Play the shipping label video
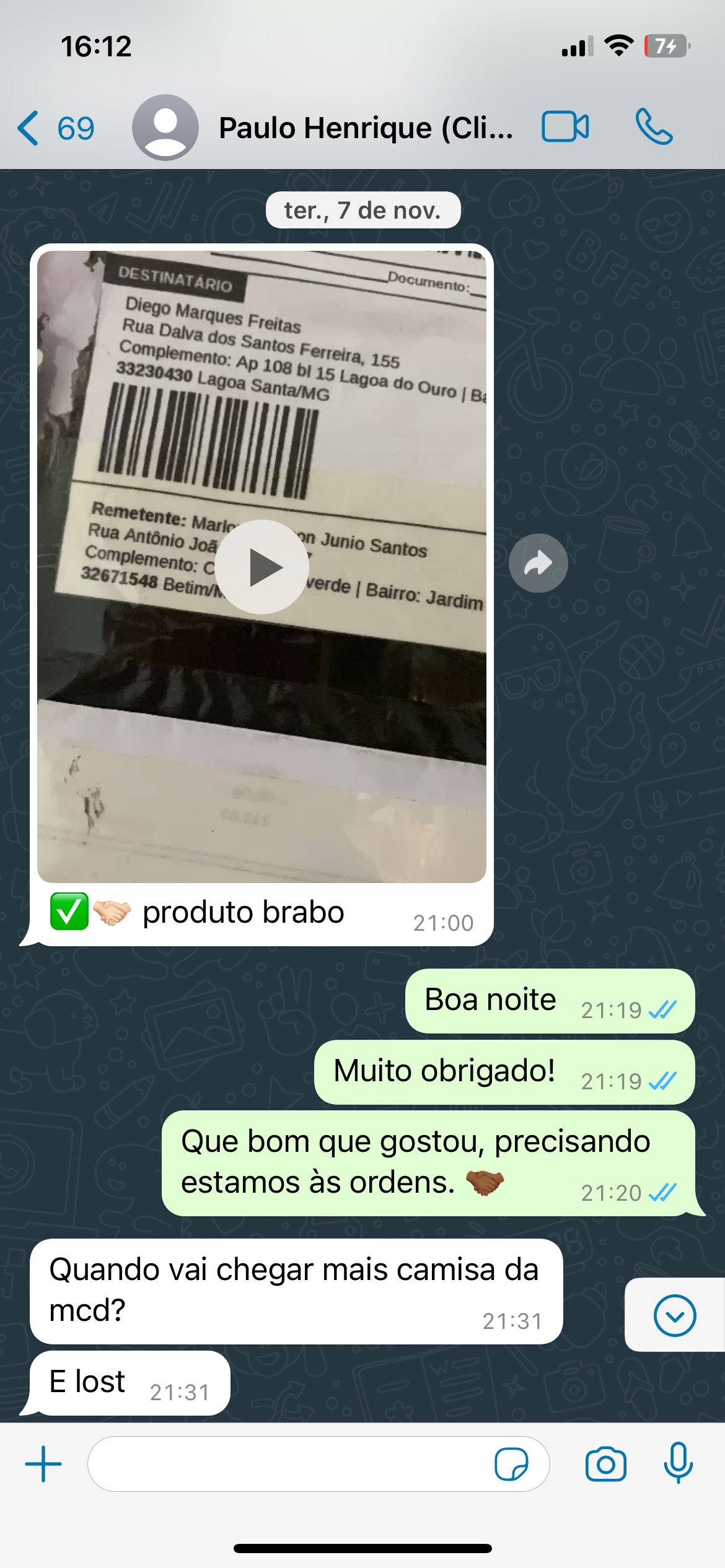 (x=261, y=567)
